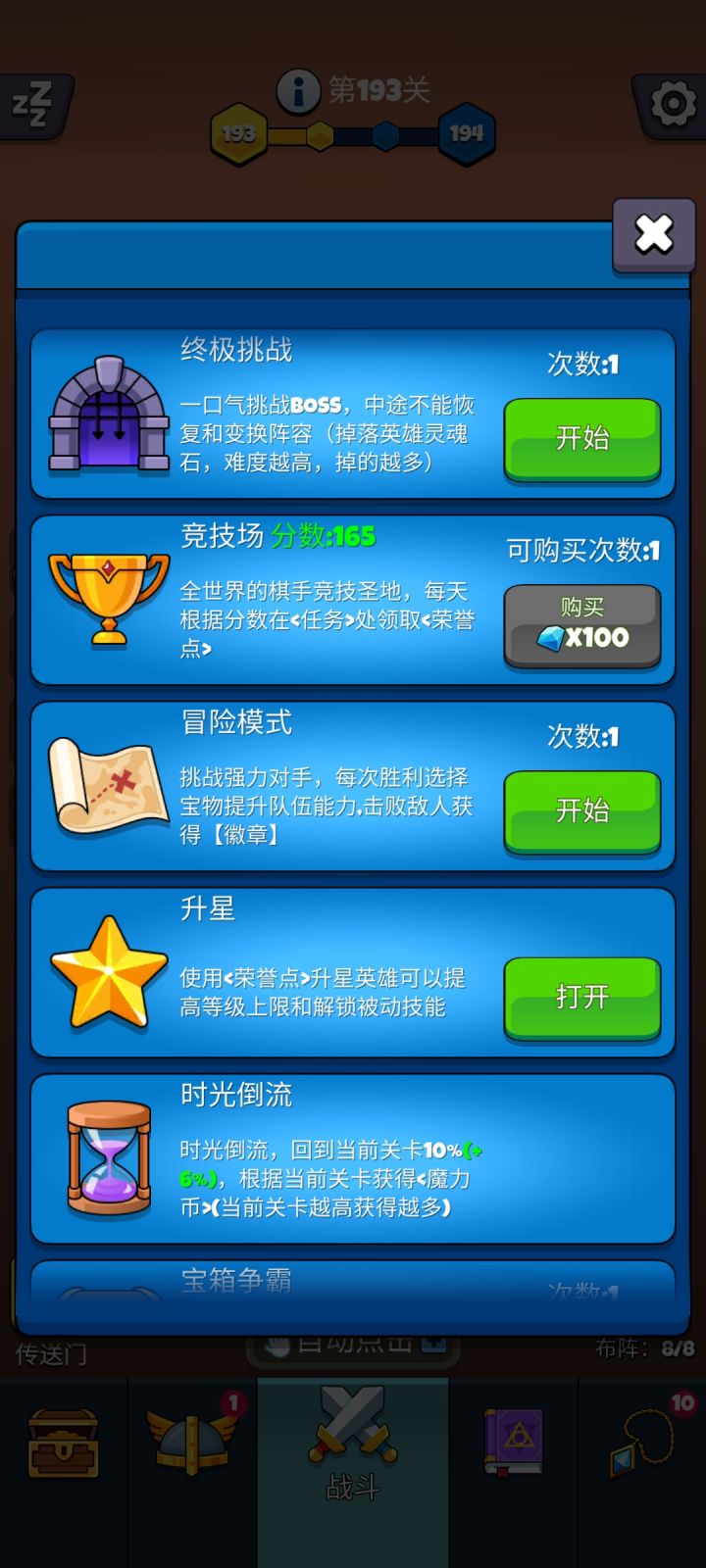Tap the sleep ZZ icon
Screen dimensions: 706x1568
click(33, 104)
